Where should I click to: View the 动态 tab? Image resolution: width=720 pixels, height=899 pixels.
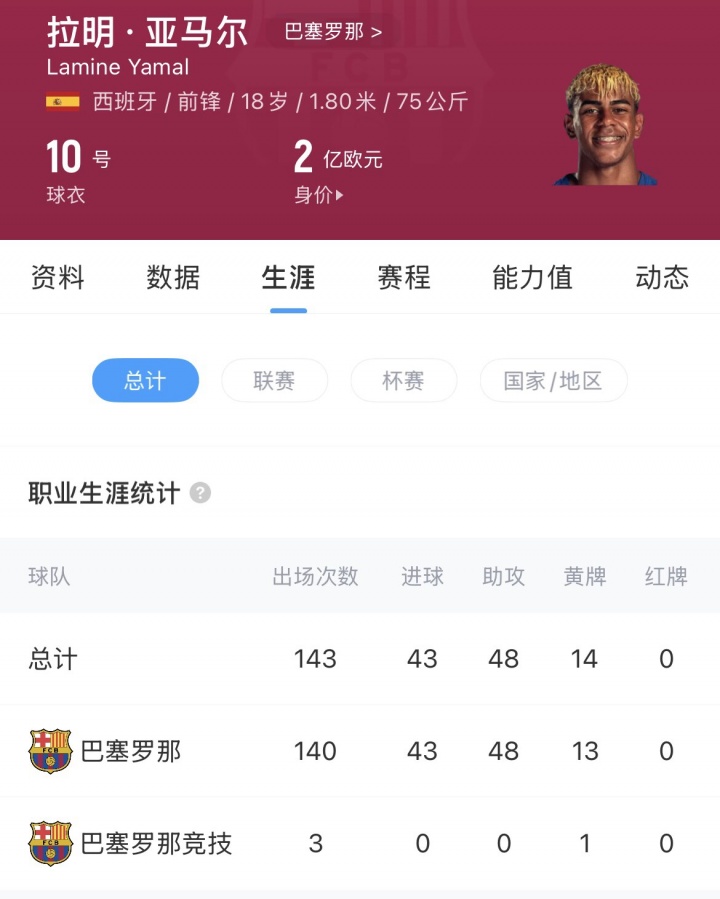pyautogui.click(x=662, y=277)
